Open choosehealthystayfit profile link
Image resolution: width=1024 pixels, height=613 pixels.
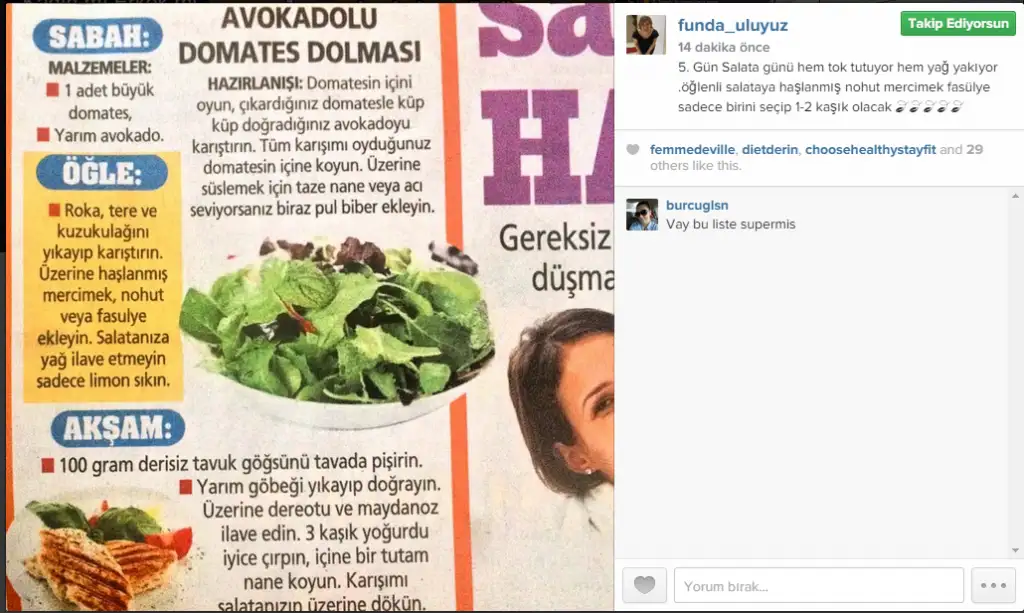pyautogui.click(x=870, y=149)
